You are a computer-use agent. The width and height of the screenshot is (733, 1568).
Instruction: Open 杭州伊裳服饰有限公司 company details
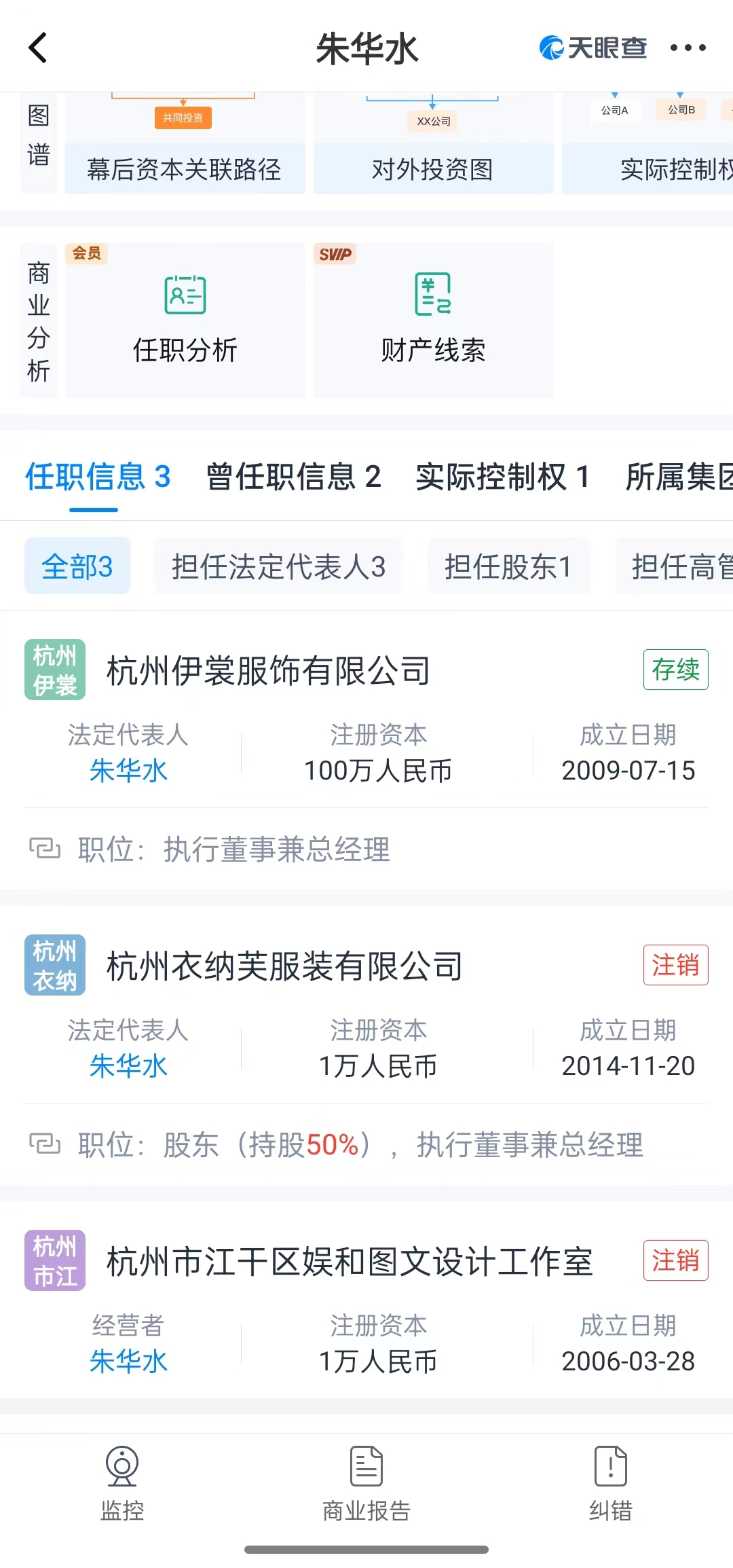pos(268,670)
